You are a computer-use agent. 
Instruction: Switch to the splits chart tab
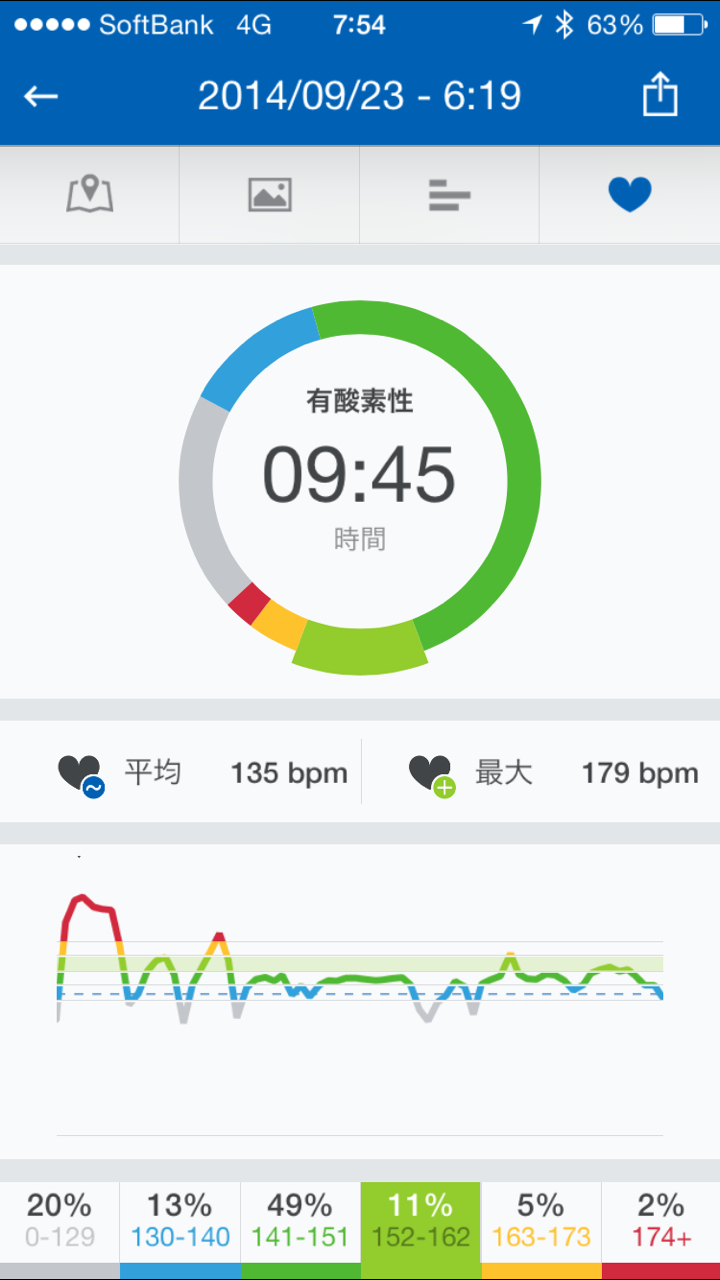(449, 194)
